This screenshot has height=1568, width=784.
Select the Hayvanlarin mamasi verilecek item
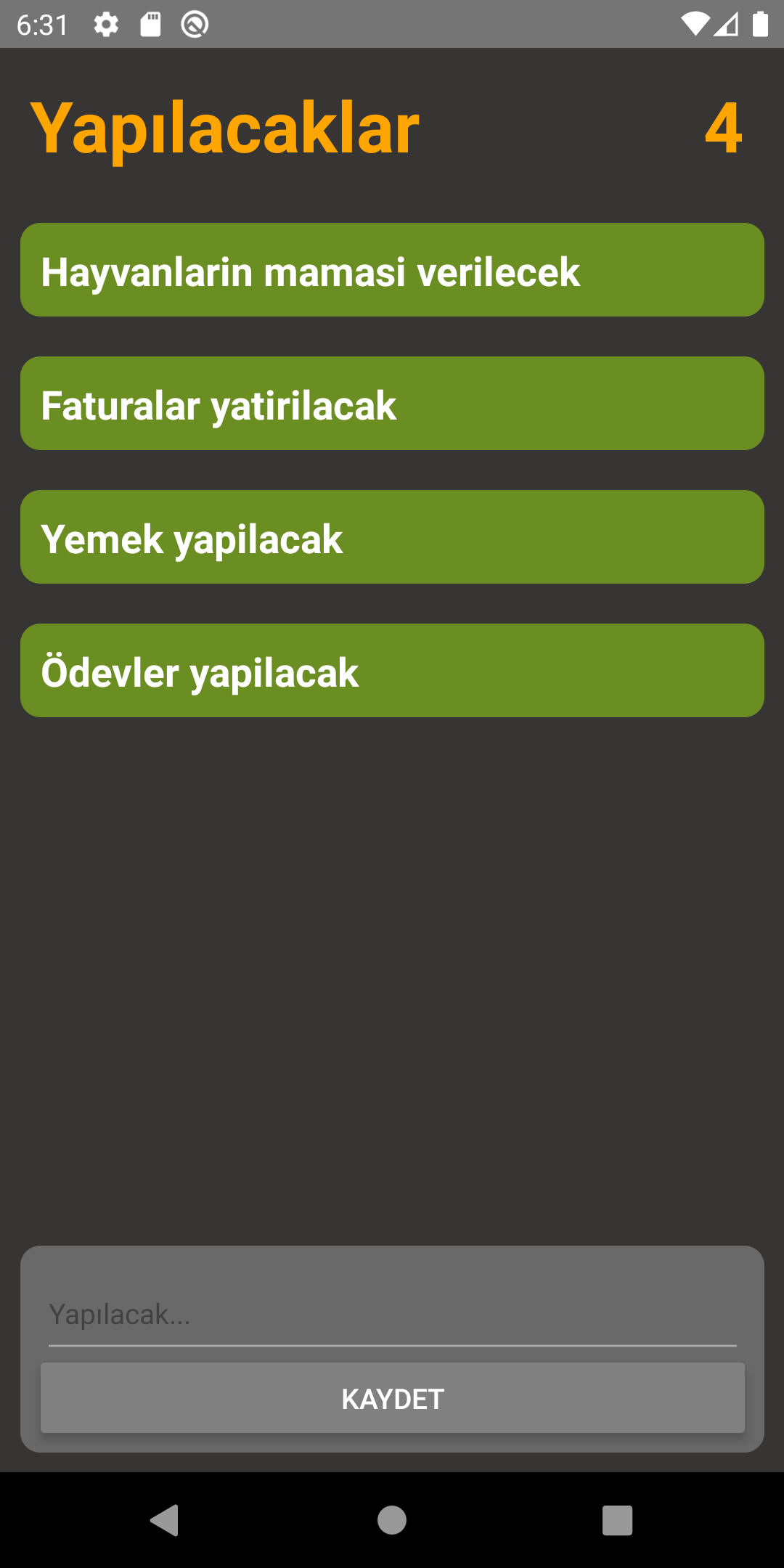coord(392,270)
